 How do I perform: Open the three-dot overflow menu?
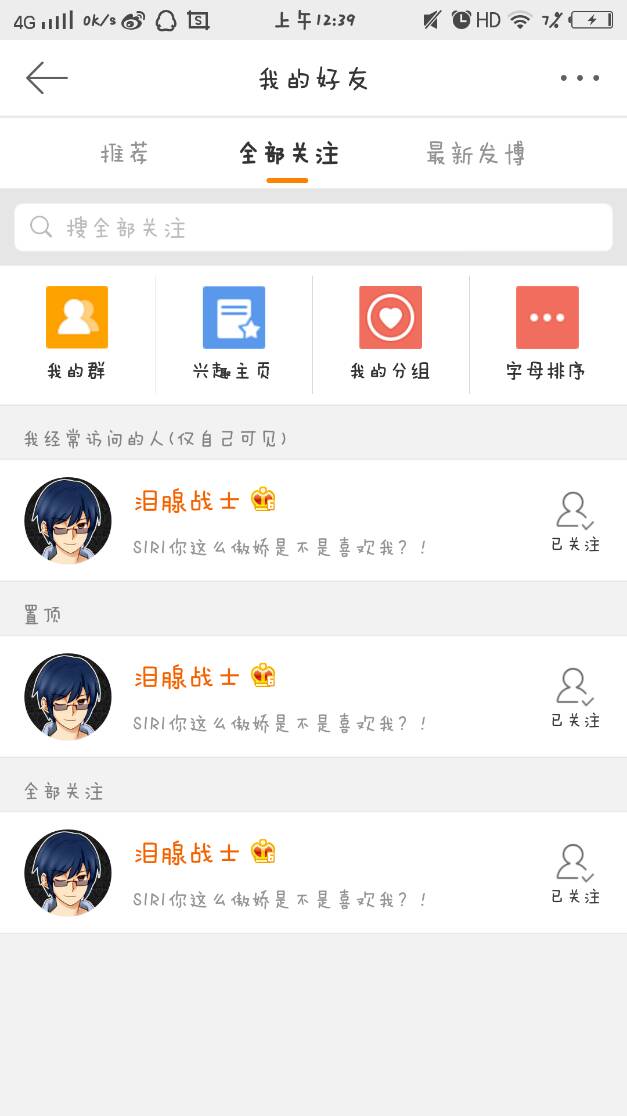[580, 78]
